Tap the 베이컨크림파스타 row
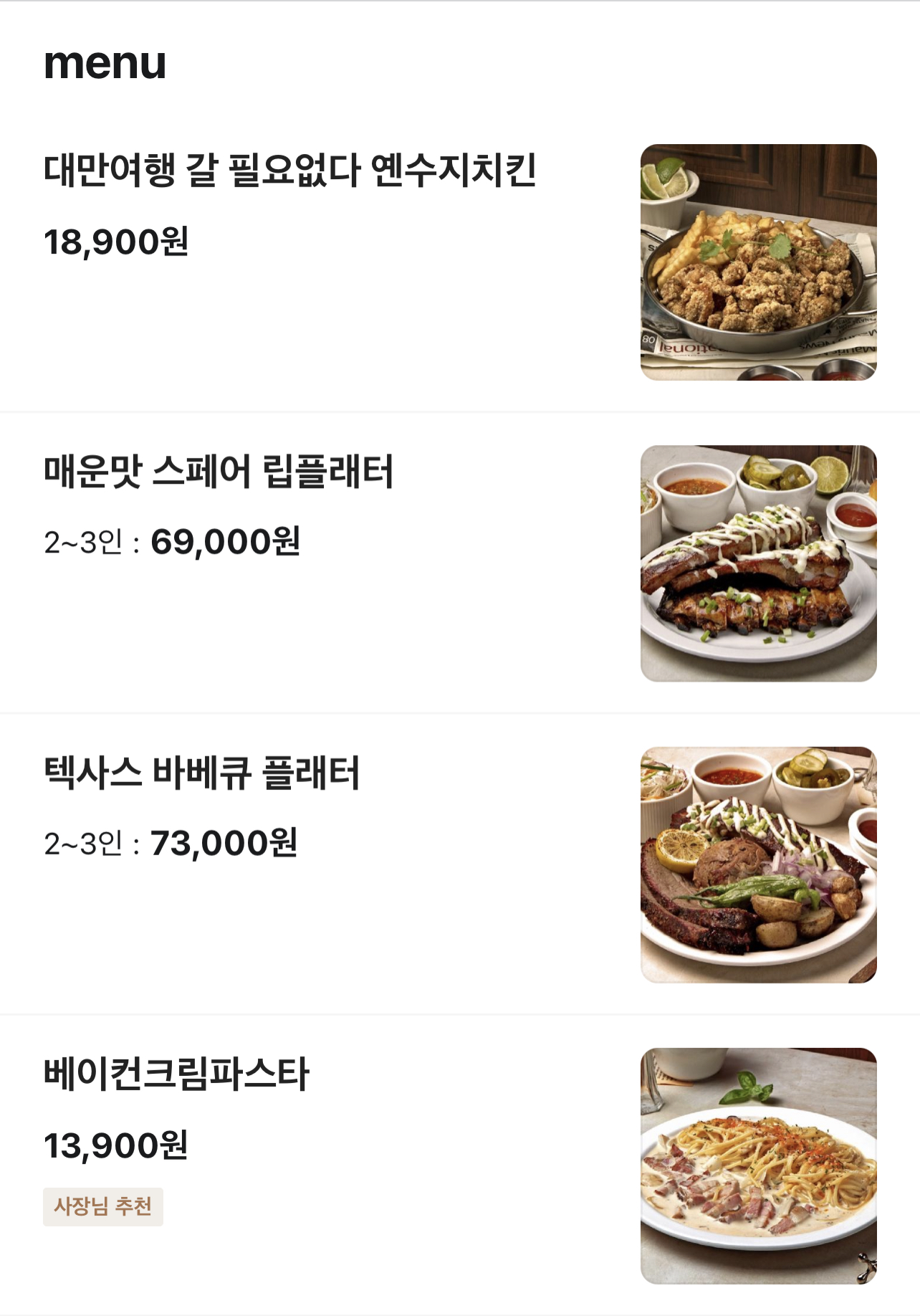 (x=176, y=1074)
